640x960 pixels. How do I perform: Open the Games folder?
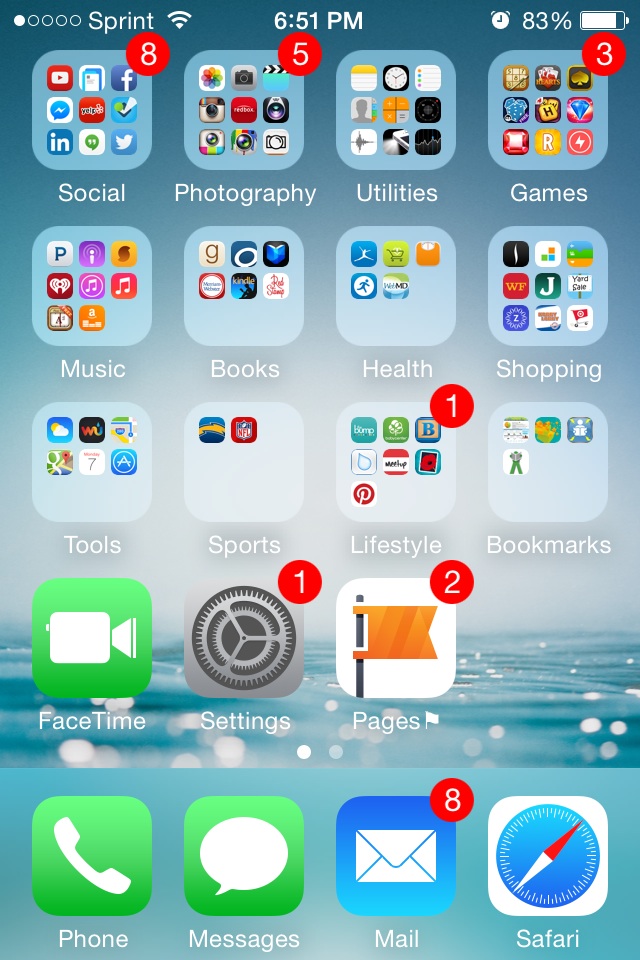click(548, 110)
